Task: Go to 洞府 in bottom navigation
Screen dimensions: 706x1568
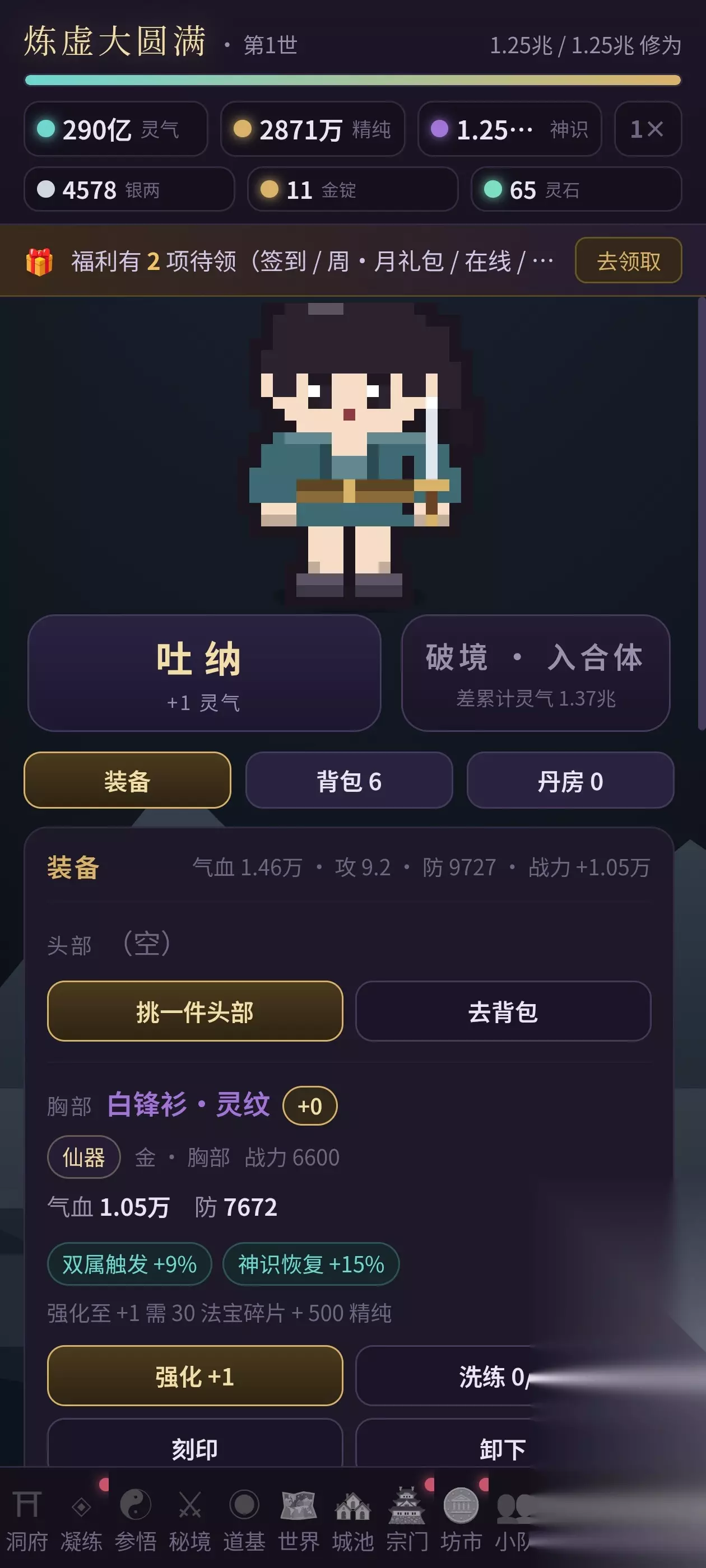Action: tap(27, 1519)
